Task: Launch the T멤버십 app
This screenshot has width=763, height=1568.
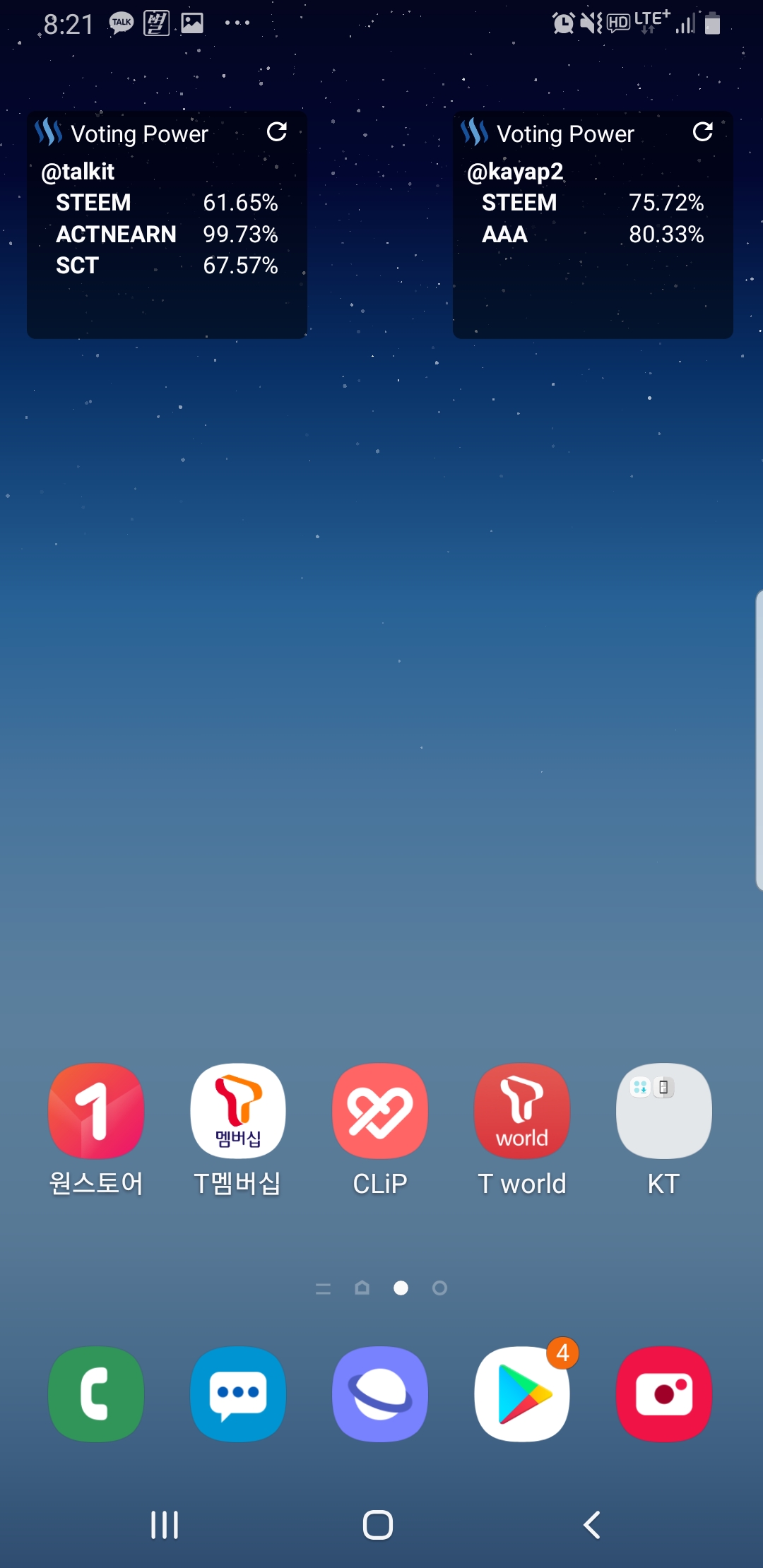Action: pos(238,1110)
